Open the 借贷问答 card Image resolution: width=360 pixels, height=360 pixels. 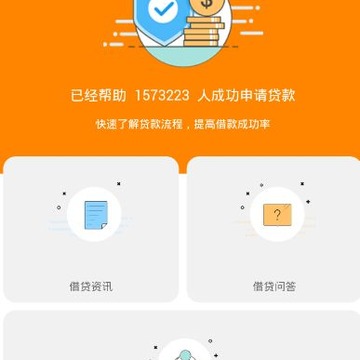(x=273, y=229)
